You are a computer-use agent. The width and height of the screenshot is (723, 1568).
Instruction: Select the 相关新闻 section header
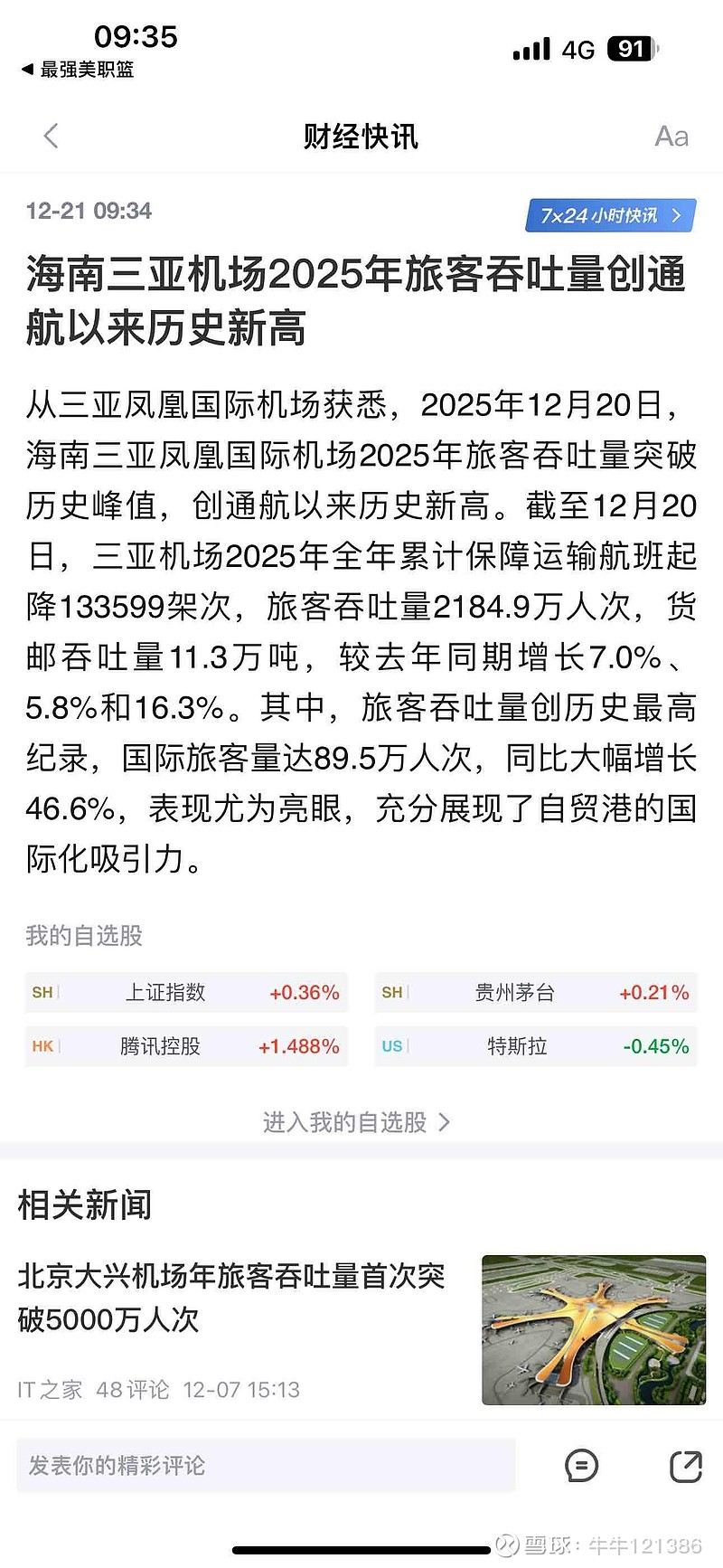pyautogui.click(x=84, y=1204)
